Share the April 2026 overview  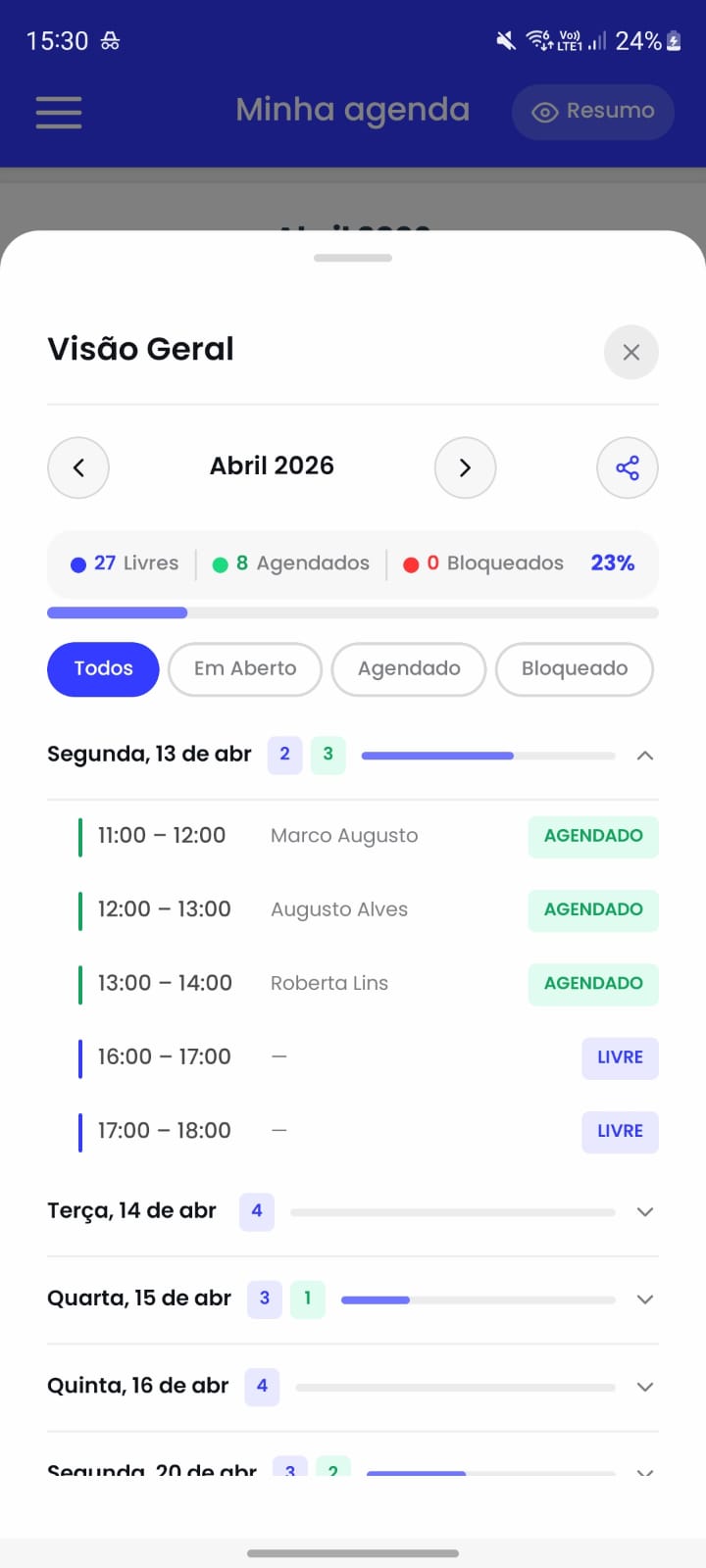(628, 467)
